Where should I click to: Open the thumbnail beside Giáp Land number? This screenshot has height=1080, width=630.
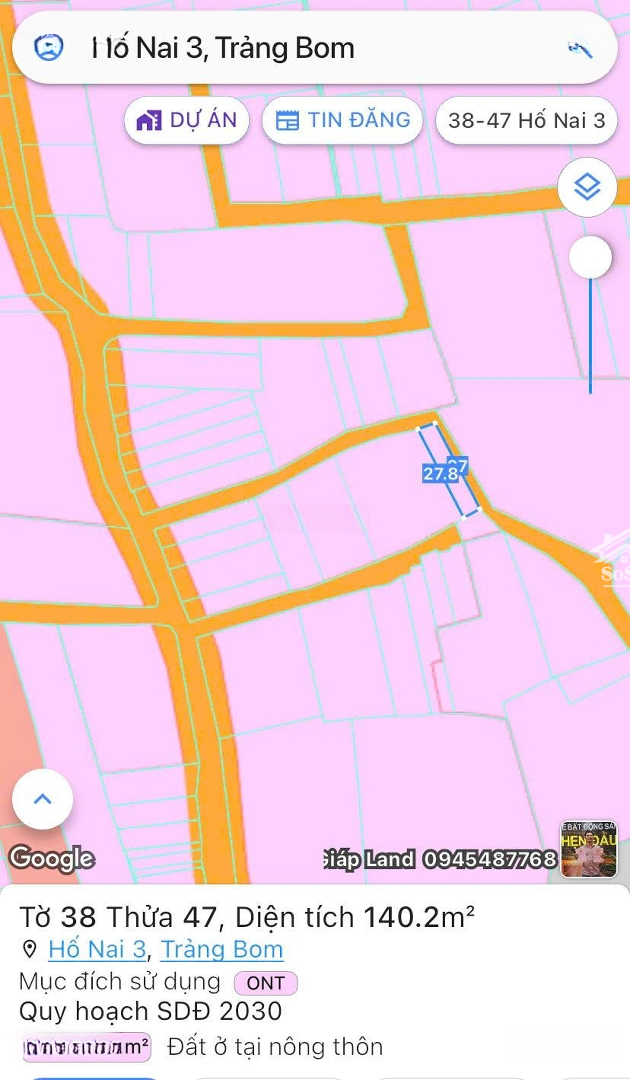click(x=588, y=850)
